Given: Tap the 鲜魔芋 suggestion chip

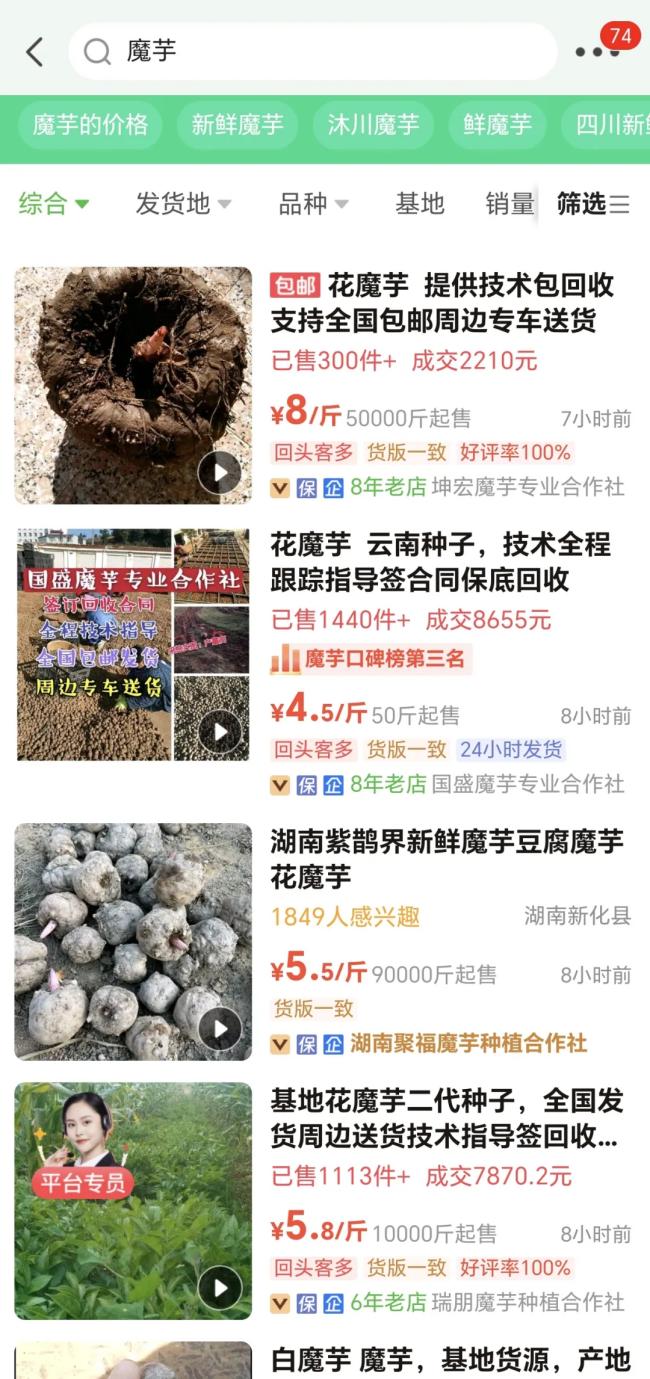Looking at the screenshot, I should (497, 125).
